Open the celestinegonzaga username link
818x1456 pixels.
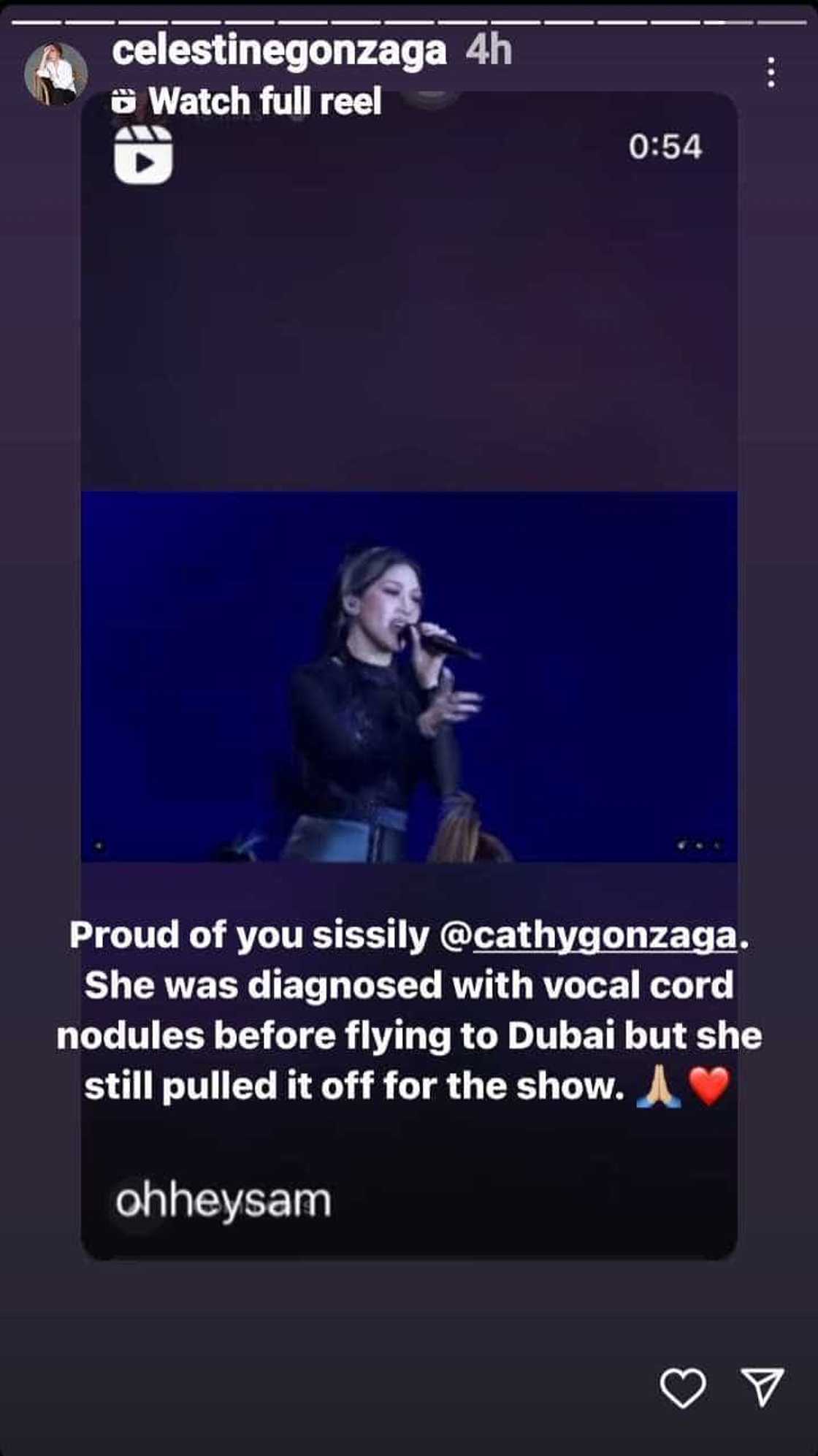pos(279,50)
